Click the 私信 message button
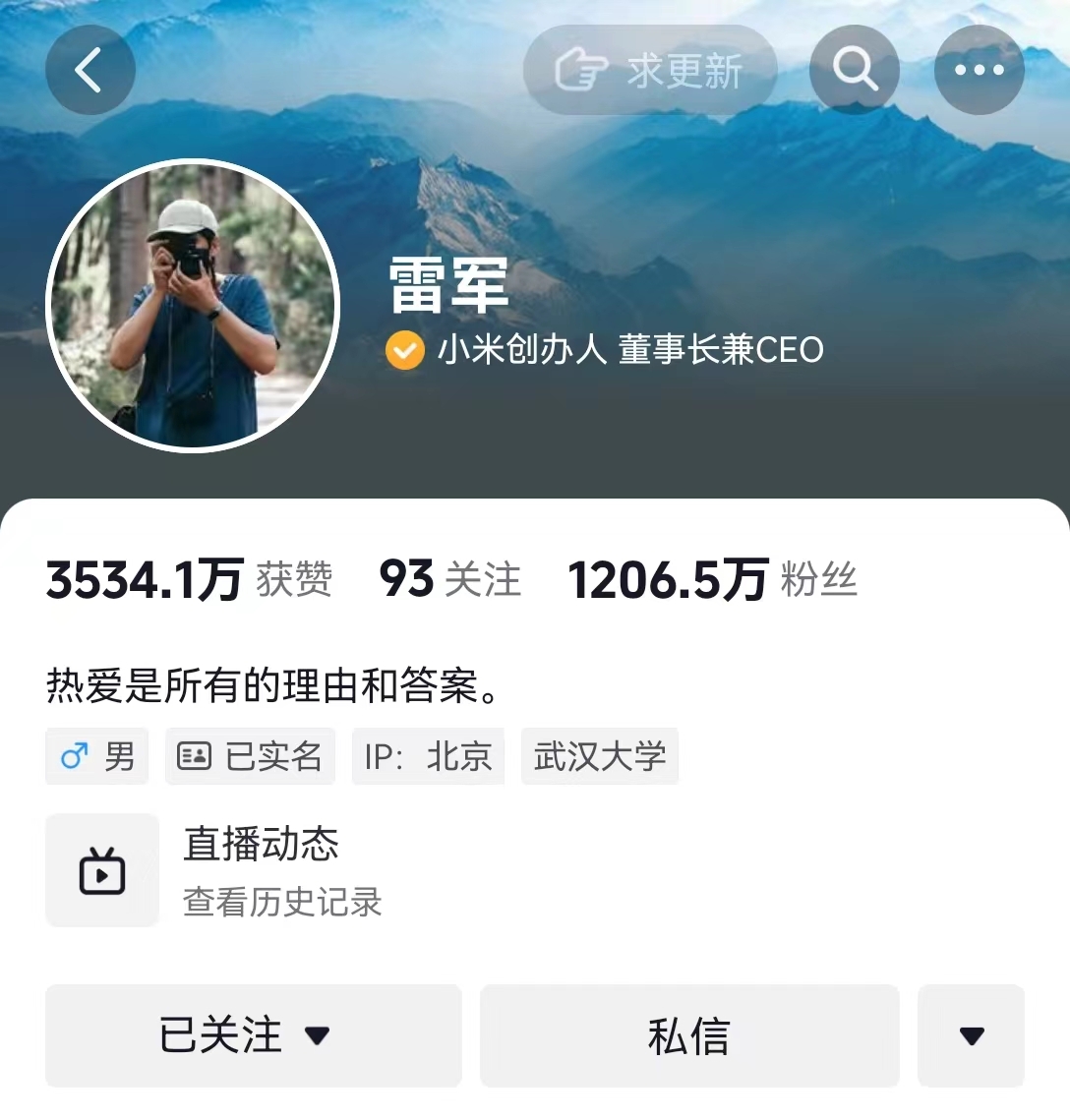1070x1120 pixels. pyautogui.click(x=688, y=1035)
